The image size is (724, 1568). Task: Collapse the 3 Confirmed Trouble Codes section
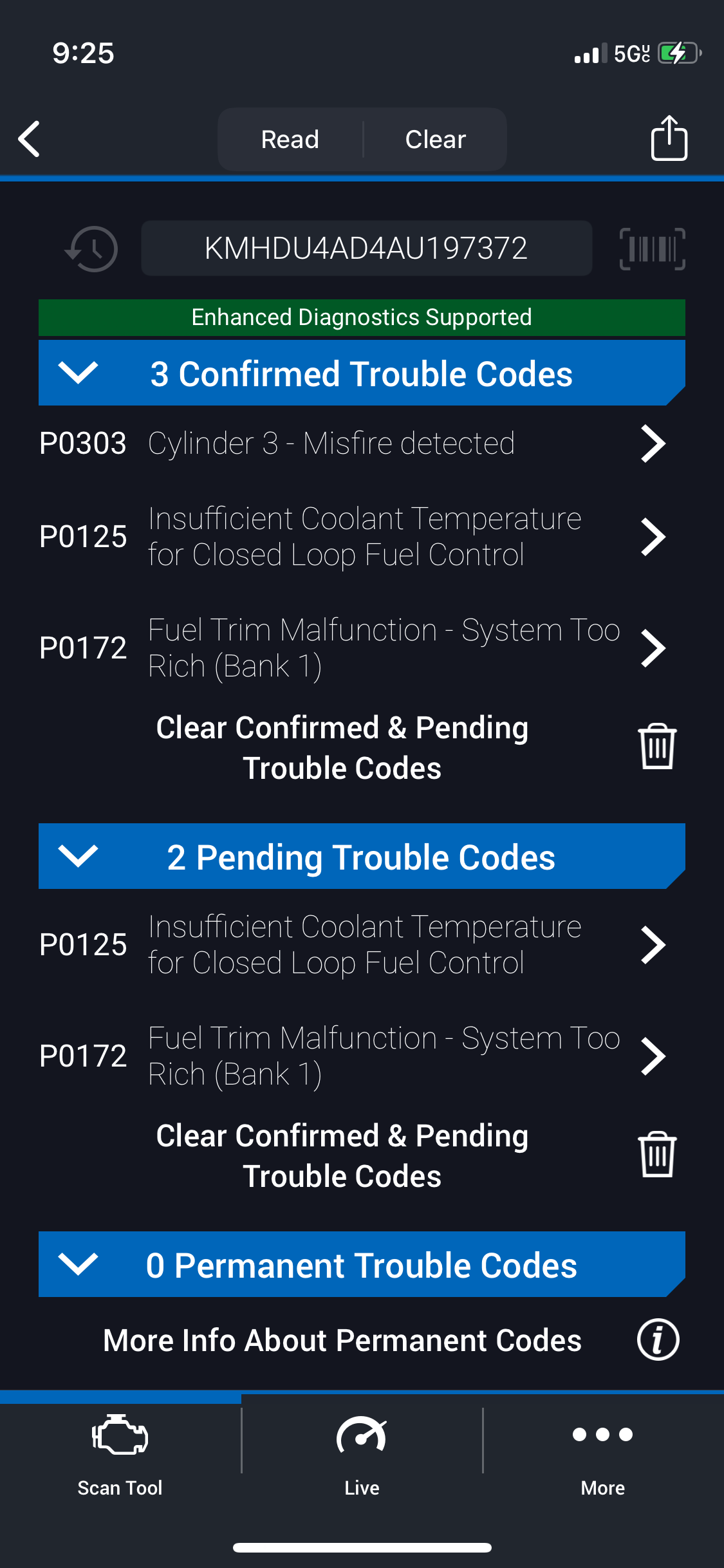(362, 373)
